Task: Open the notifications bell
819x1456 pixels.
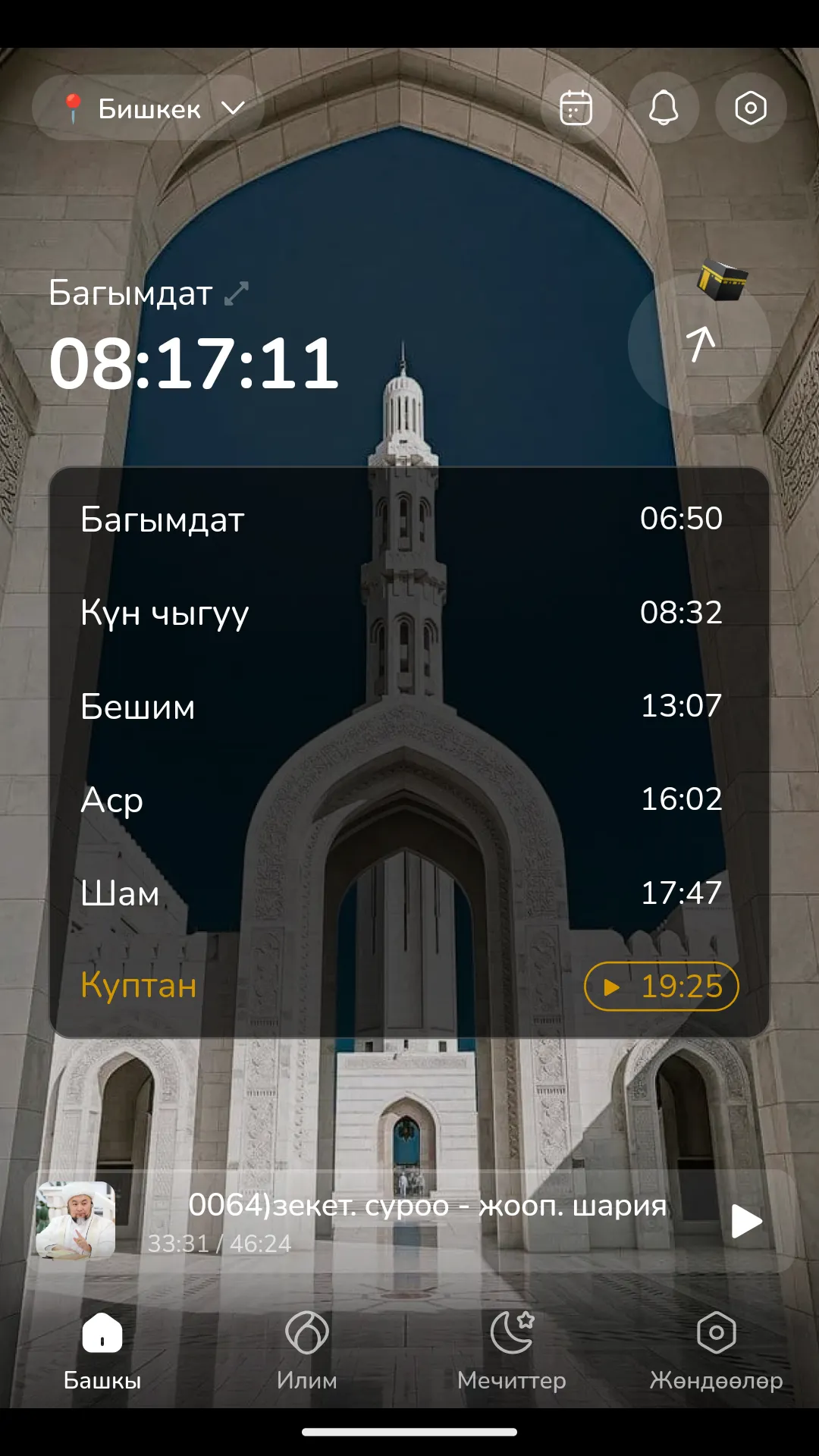Action: tap(664, 108)
